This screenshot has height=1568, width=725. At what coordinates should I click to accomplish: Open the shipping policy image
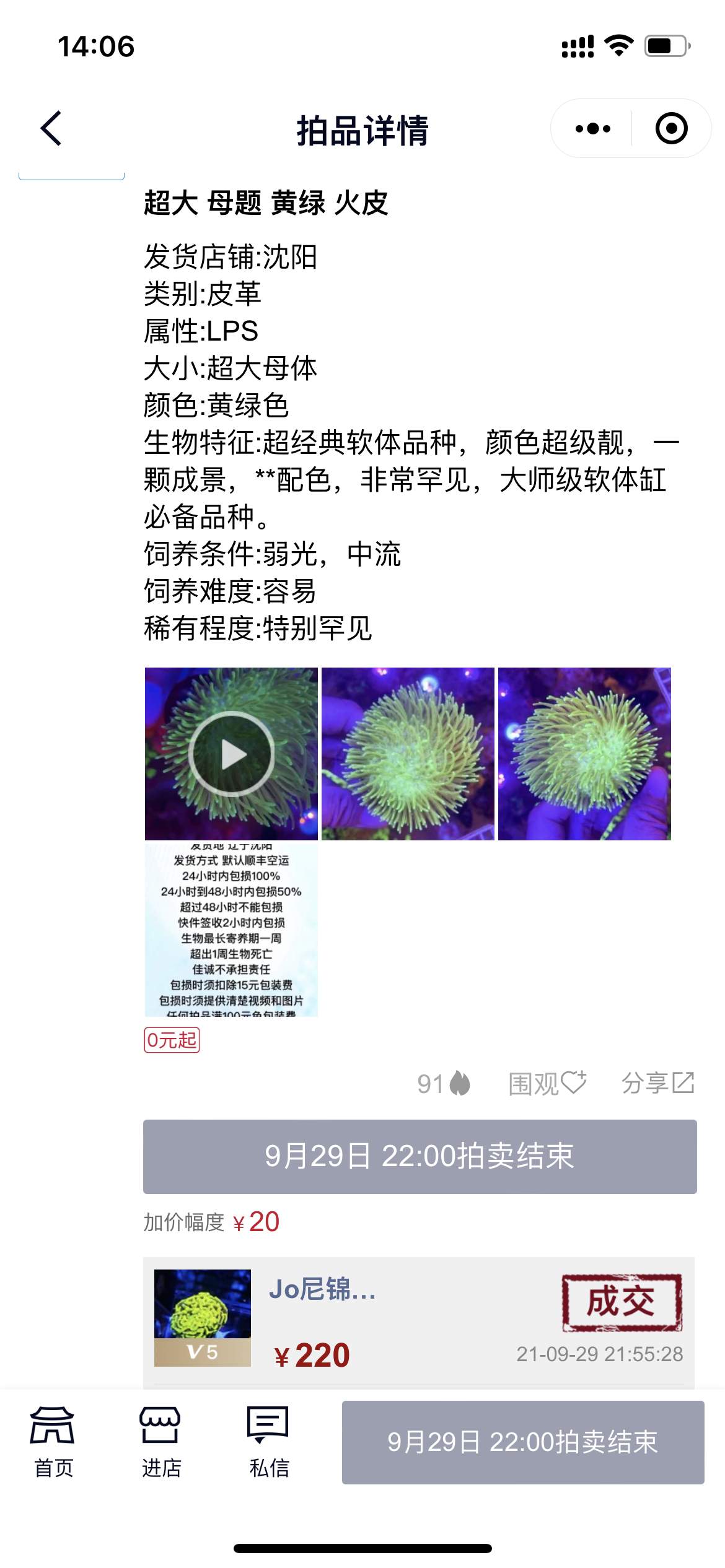coord(231,930)
